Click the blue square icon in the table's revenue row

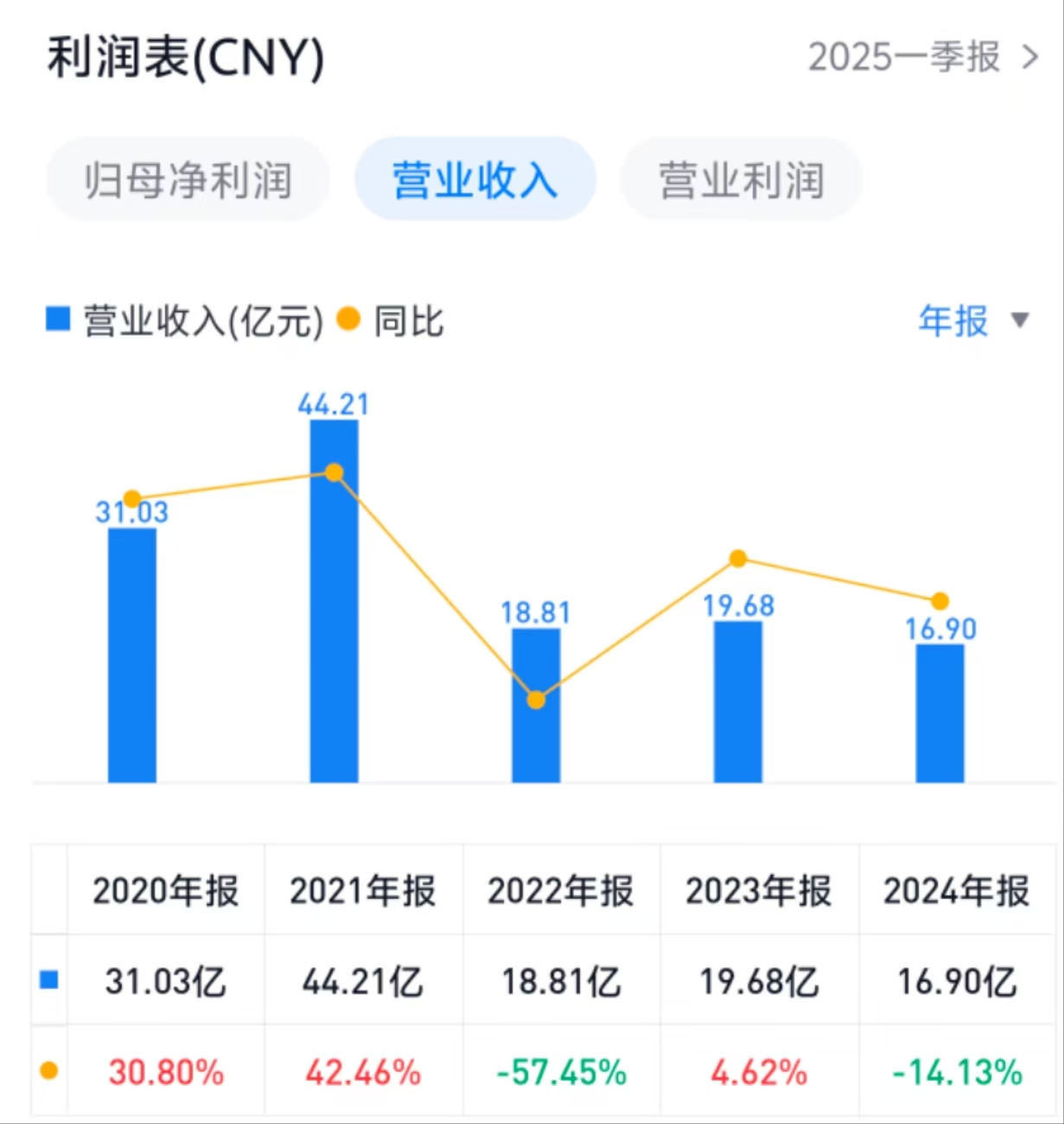pyautogui.click(x=49, y=980)
